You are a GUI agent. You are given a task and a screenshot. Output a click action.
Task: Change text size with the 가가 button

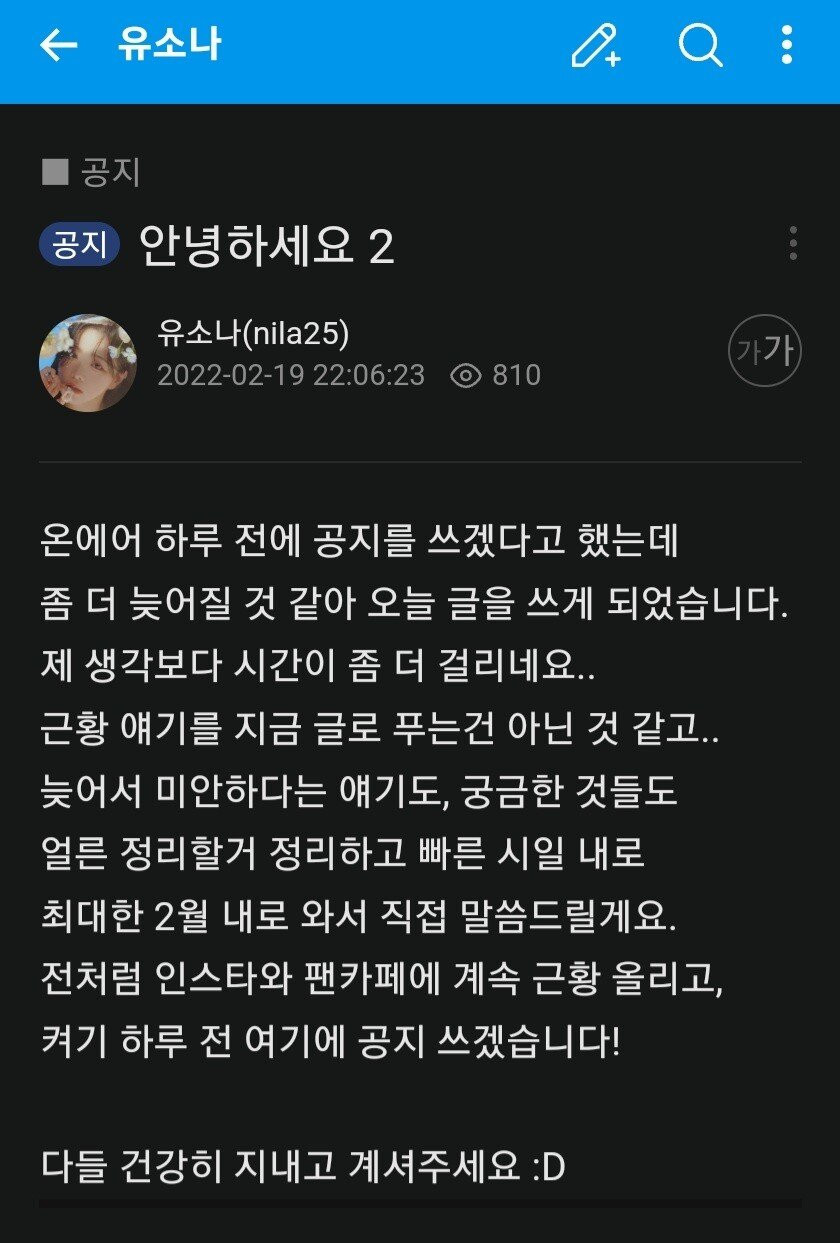(x=765, y=351)
